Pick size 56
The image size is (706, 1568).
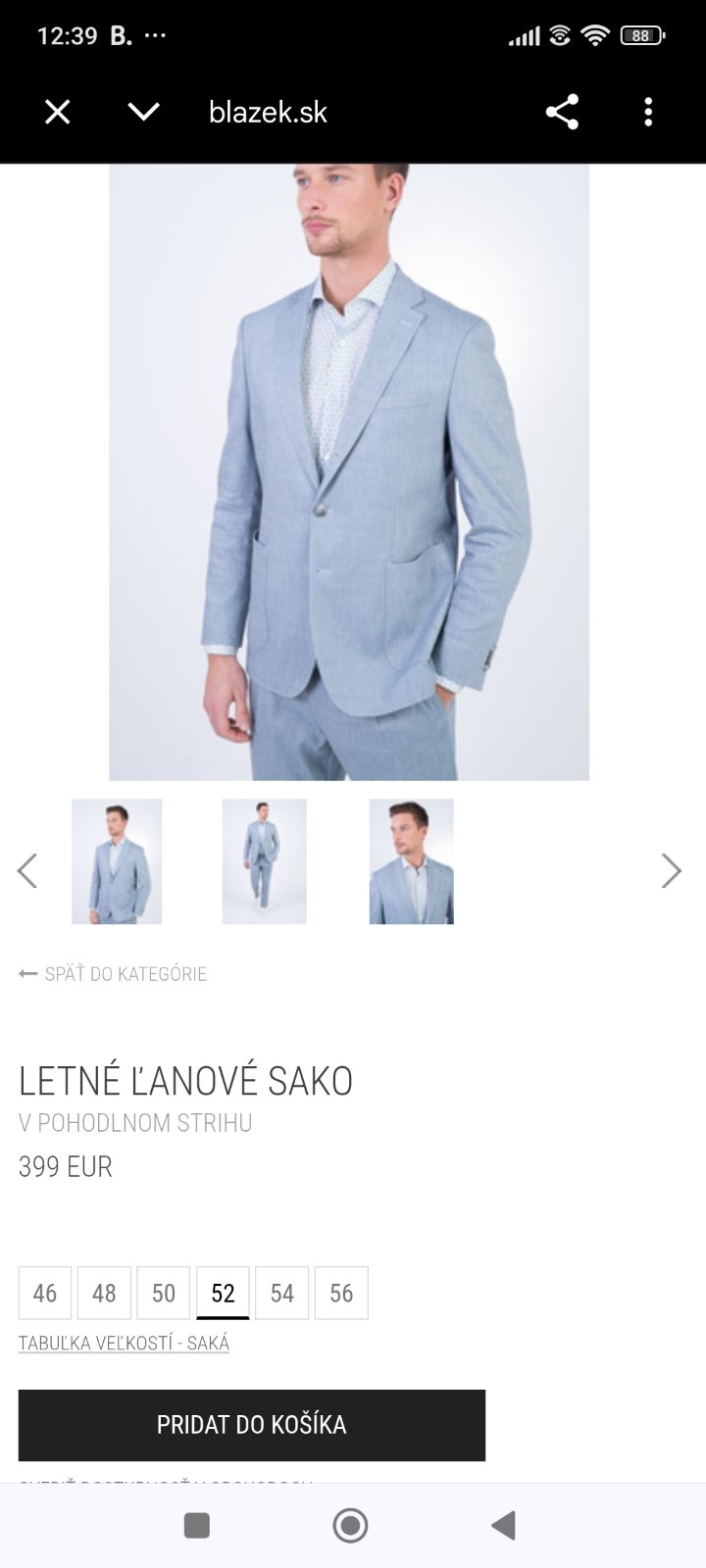[x=341, y=1293]
